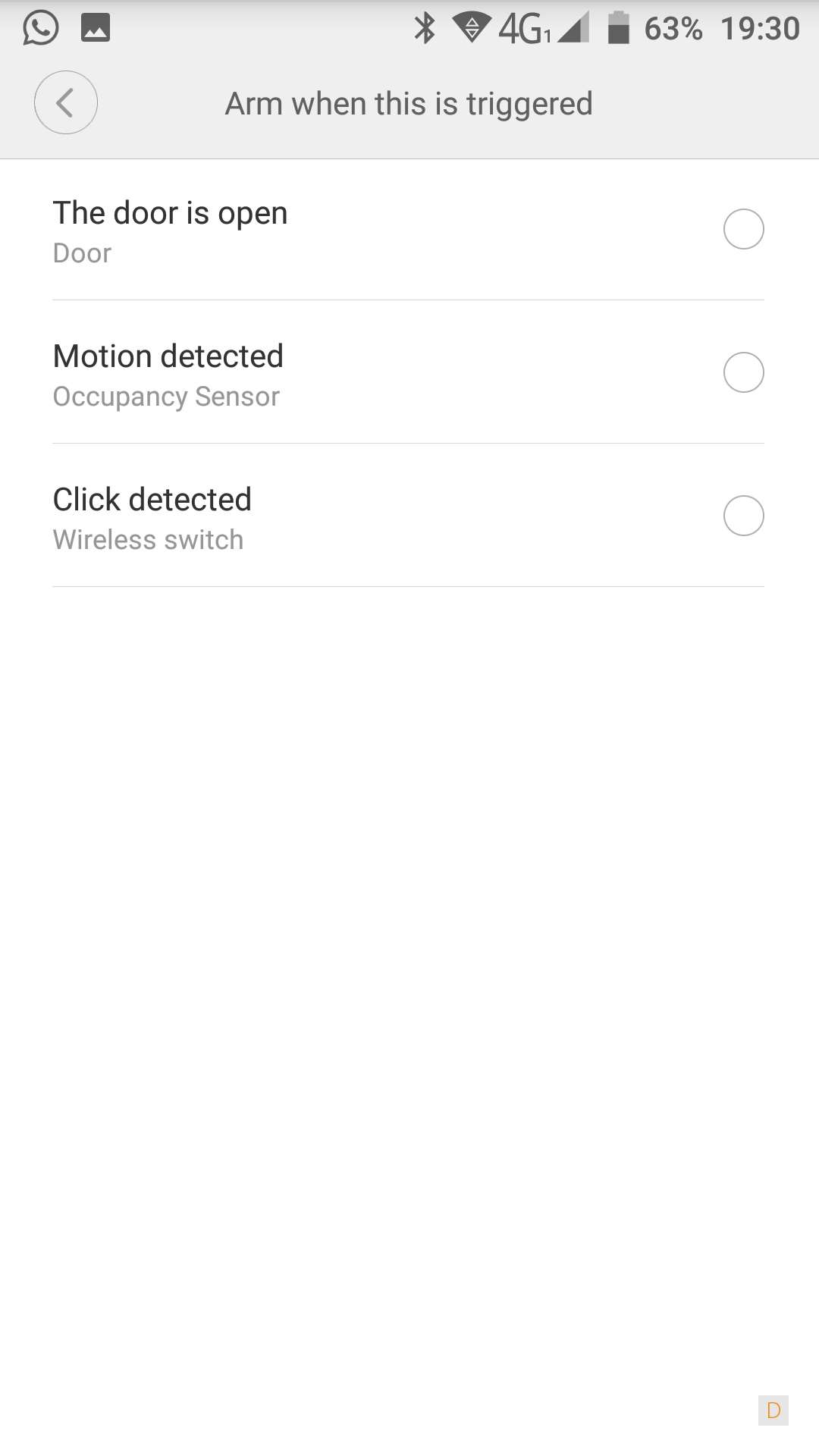Image resolution: width=819 pixels, height=1456 pixels.
Task: Select the door is open trigger
Action: pos(743,229)
